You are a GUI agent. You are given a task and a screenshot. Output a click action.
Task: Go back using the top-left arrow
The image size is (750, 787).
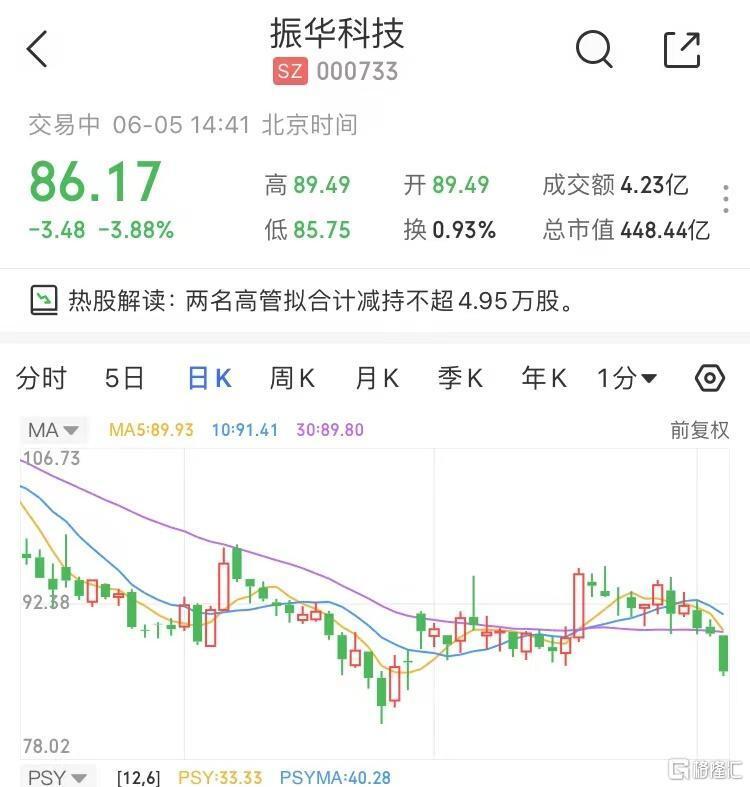(x=38, y=49)
